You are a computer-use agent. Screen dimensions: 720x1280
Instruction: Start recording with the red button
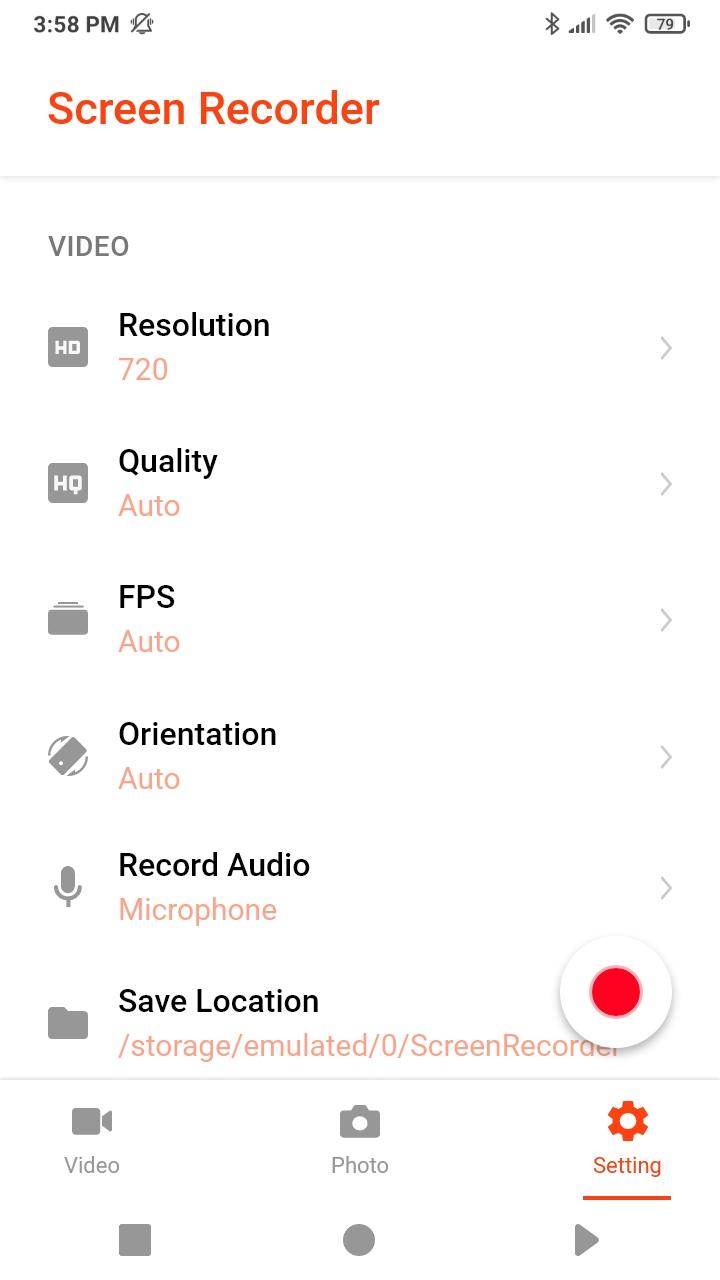click(616, 992)
